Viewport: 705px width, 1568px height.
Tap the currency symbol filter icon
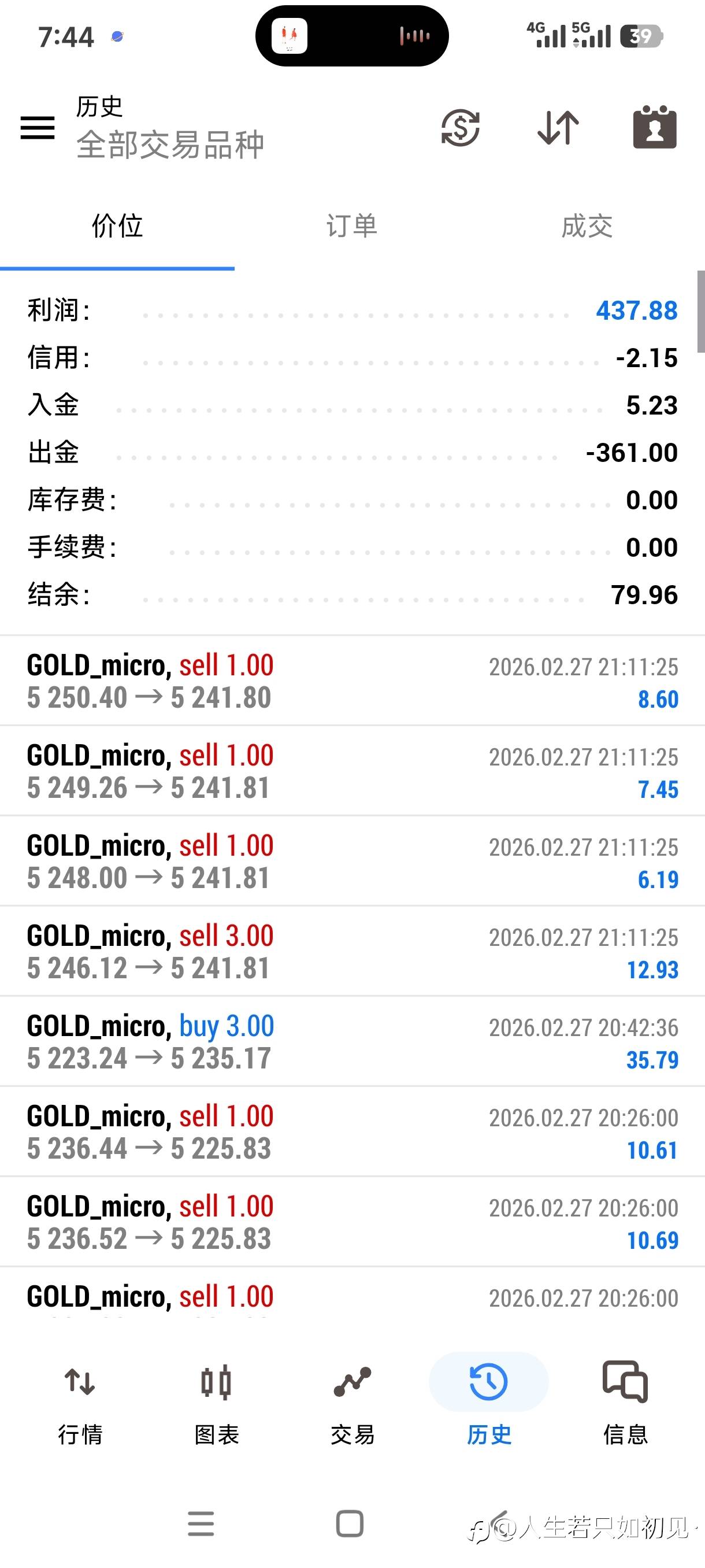[x=460, y=128]
